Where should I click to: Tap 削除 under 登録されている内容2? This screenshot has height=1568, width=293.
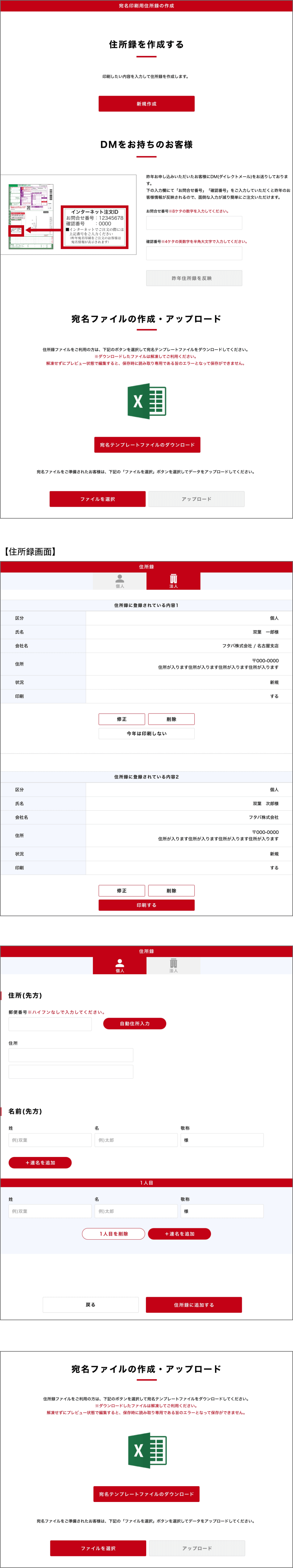(171, 891)
